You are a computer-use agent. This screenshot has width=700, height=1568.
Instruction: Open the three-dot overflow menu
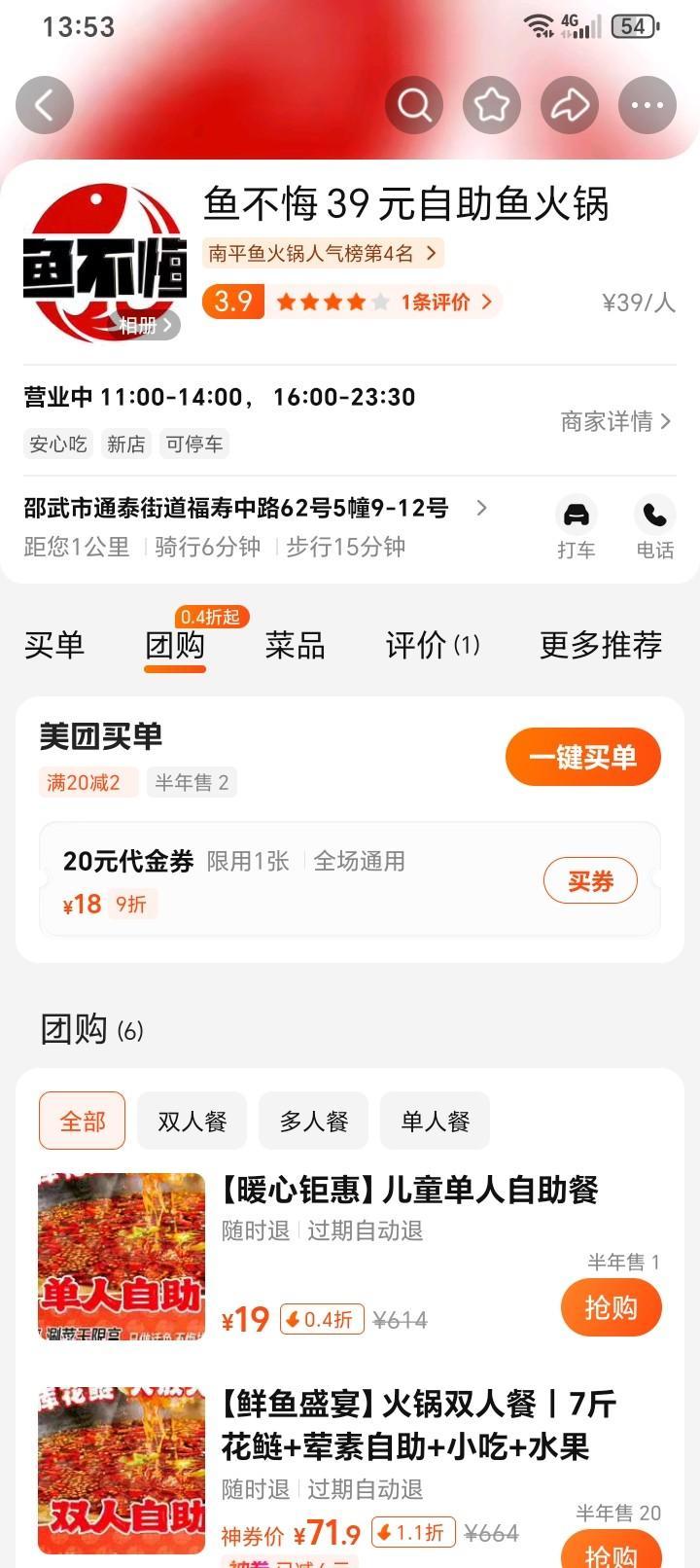pyautogui.click(x=647, y=105)
